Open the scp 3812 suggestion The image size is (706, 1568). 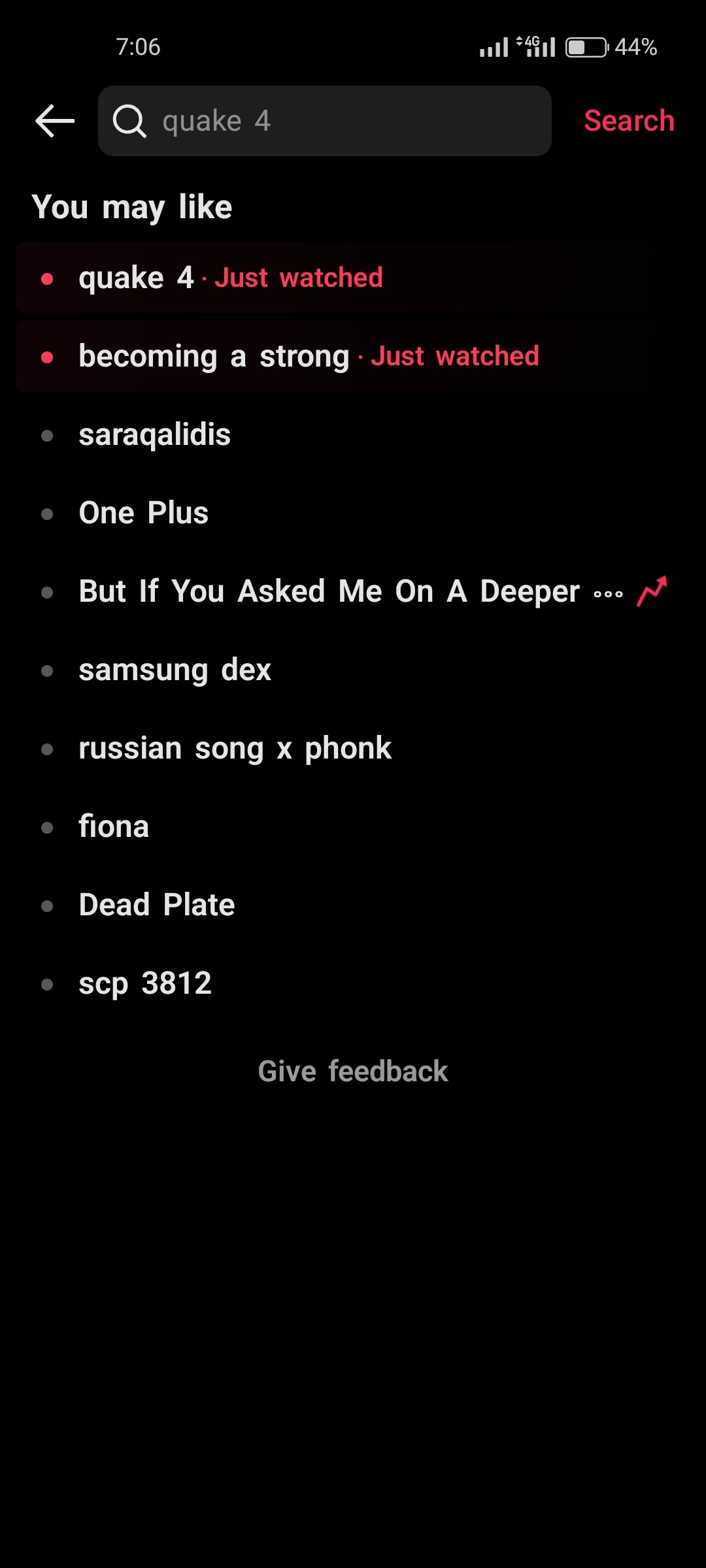tap(145, 984)
